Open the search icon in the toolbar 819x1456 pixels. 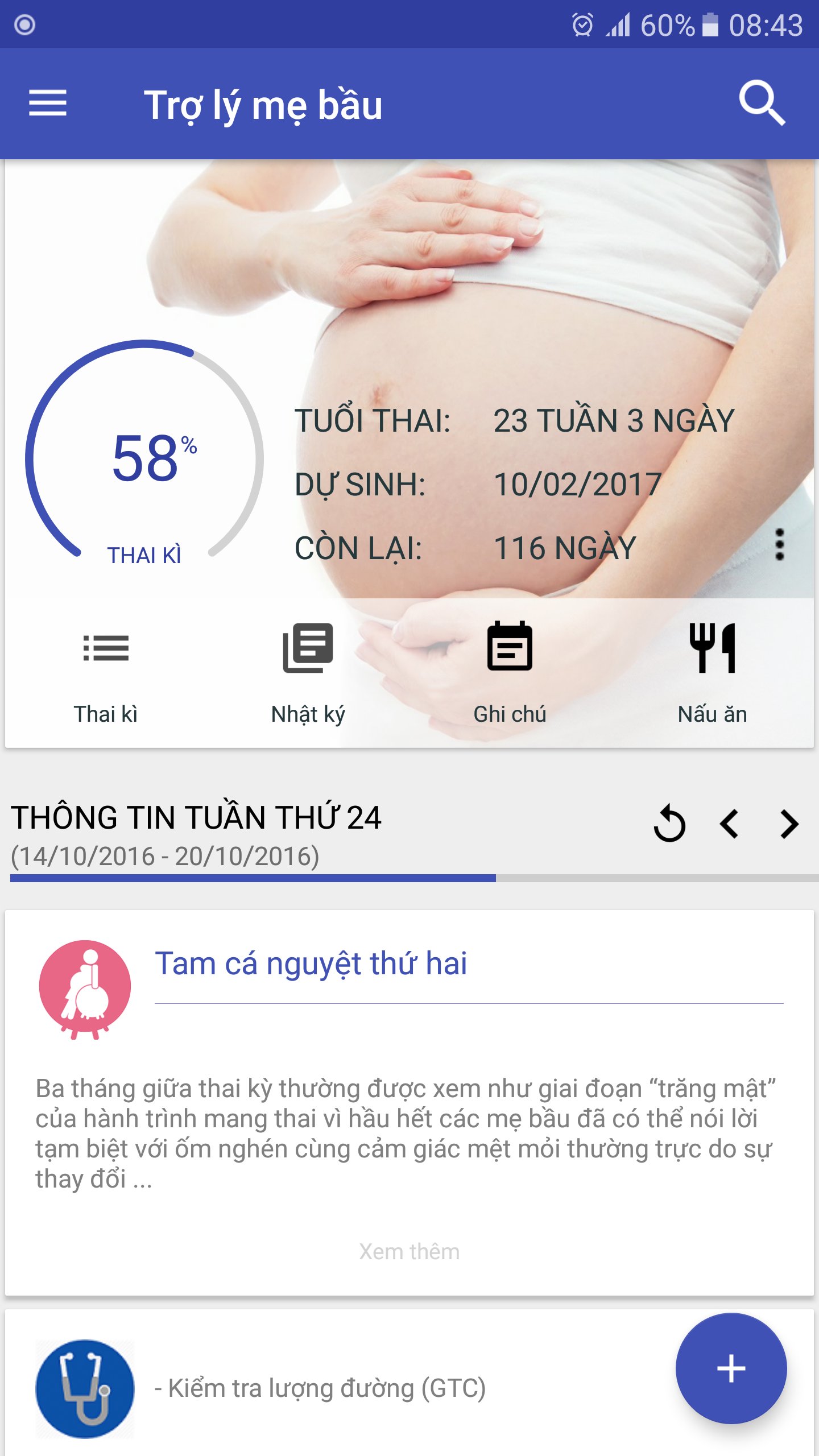(x=762, y=105)
